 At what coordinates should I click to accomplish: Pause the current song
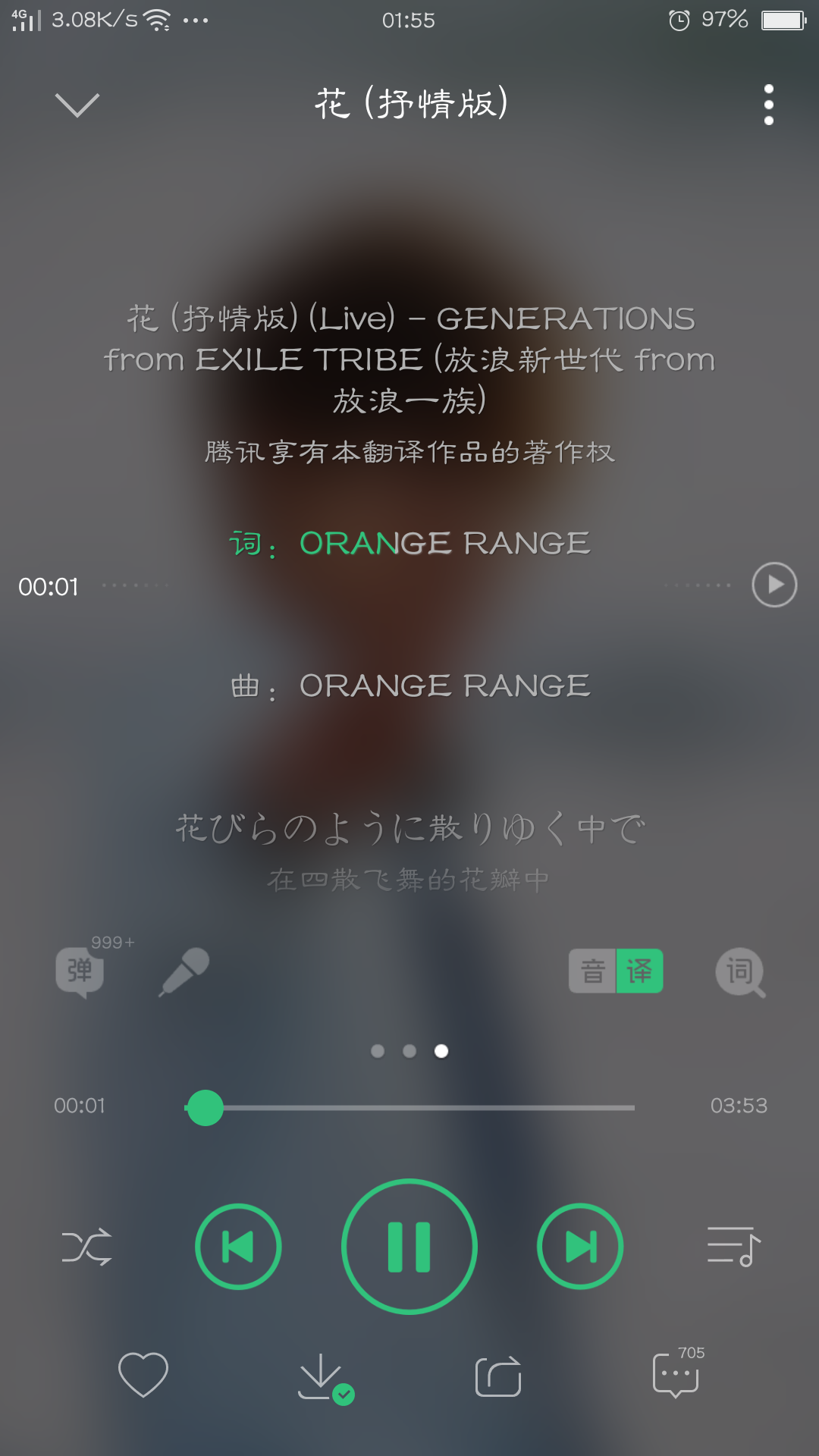(409, 1247)
